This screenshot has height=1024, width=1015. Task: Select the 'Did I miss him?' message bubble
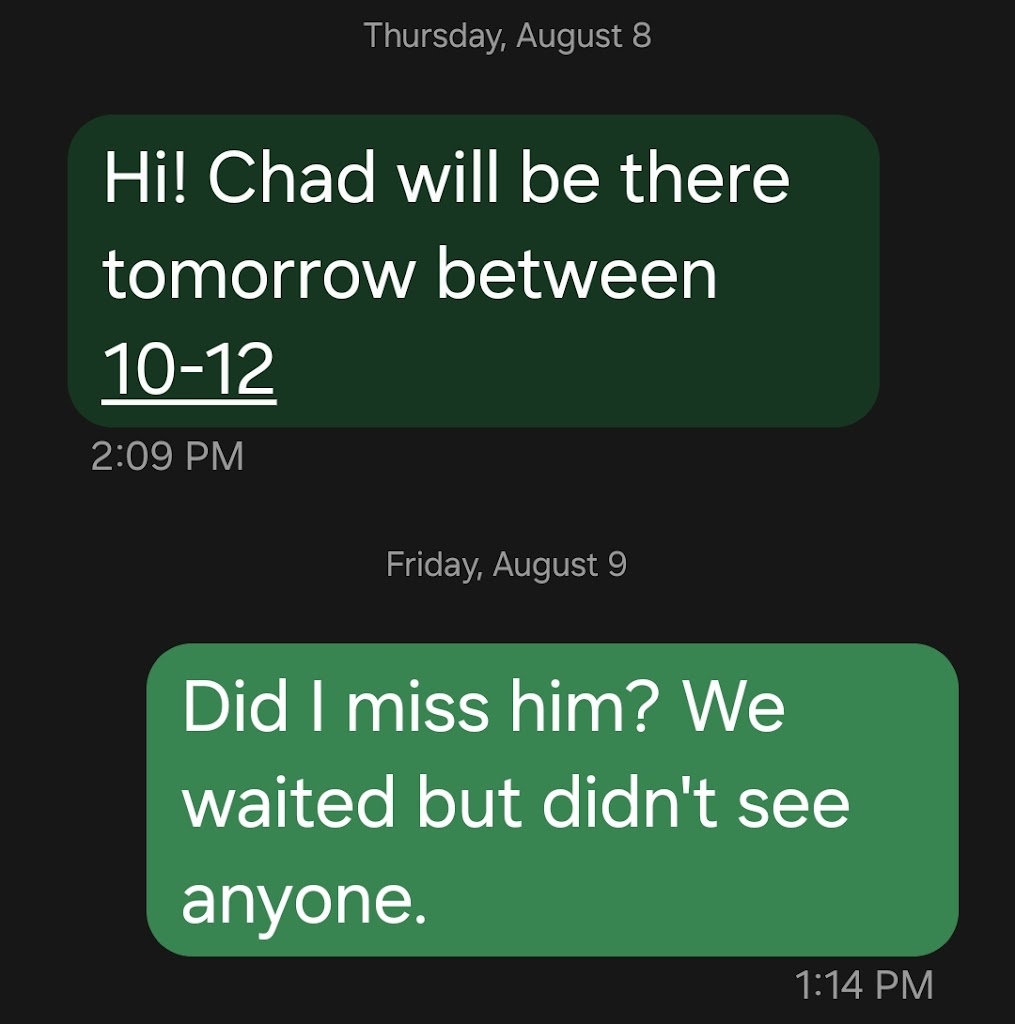pyautogui.click(x=552, y=800)
